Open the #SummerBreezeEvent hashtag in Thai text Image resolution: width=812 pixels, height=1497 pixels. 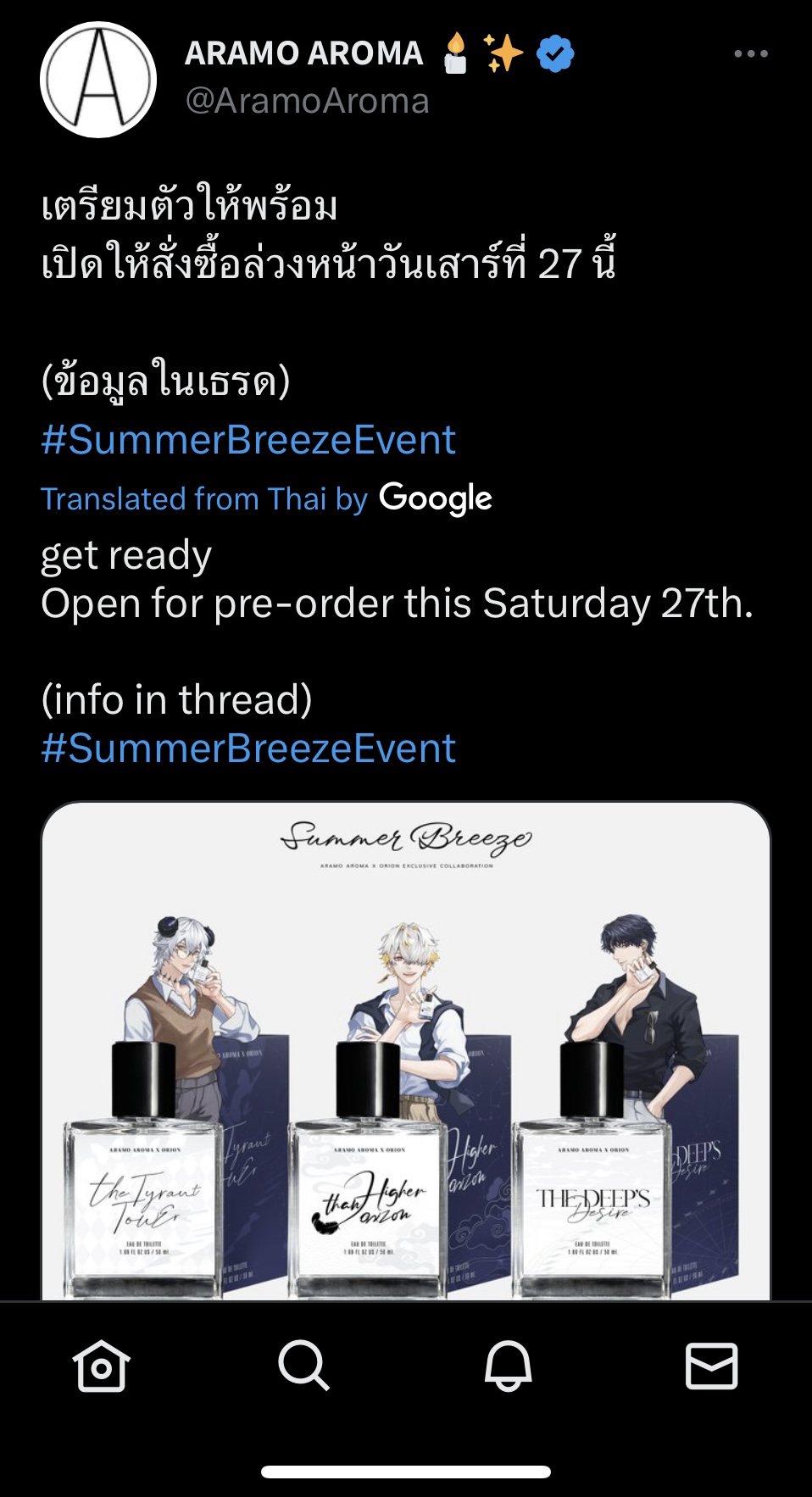pos(248,440)
